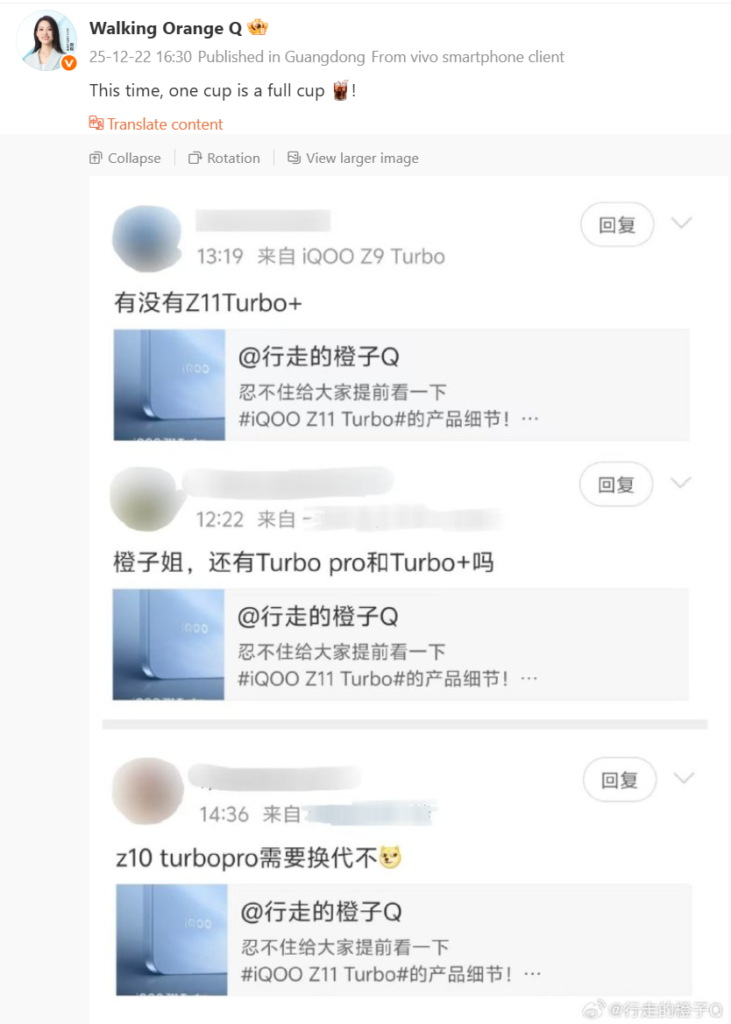
Task: View the larger image
Action: 353,158
